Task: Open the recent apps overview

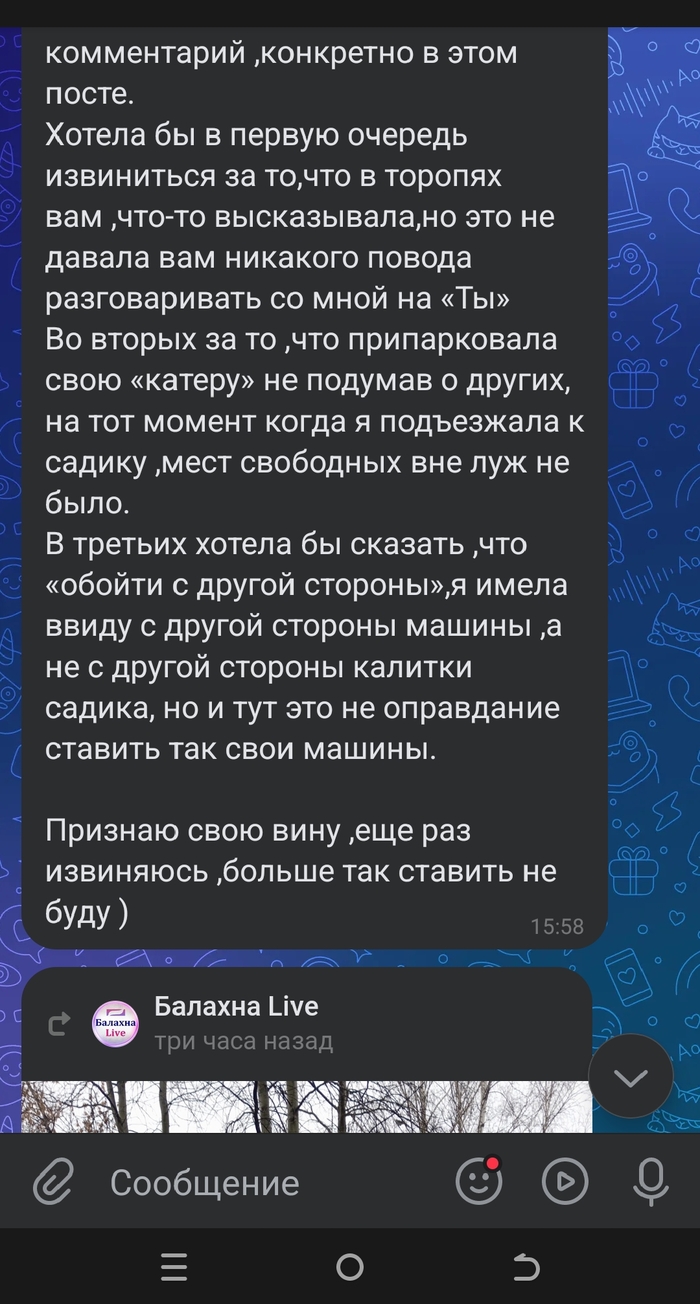Action: (x=174, y=1268)
